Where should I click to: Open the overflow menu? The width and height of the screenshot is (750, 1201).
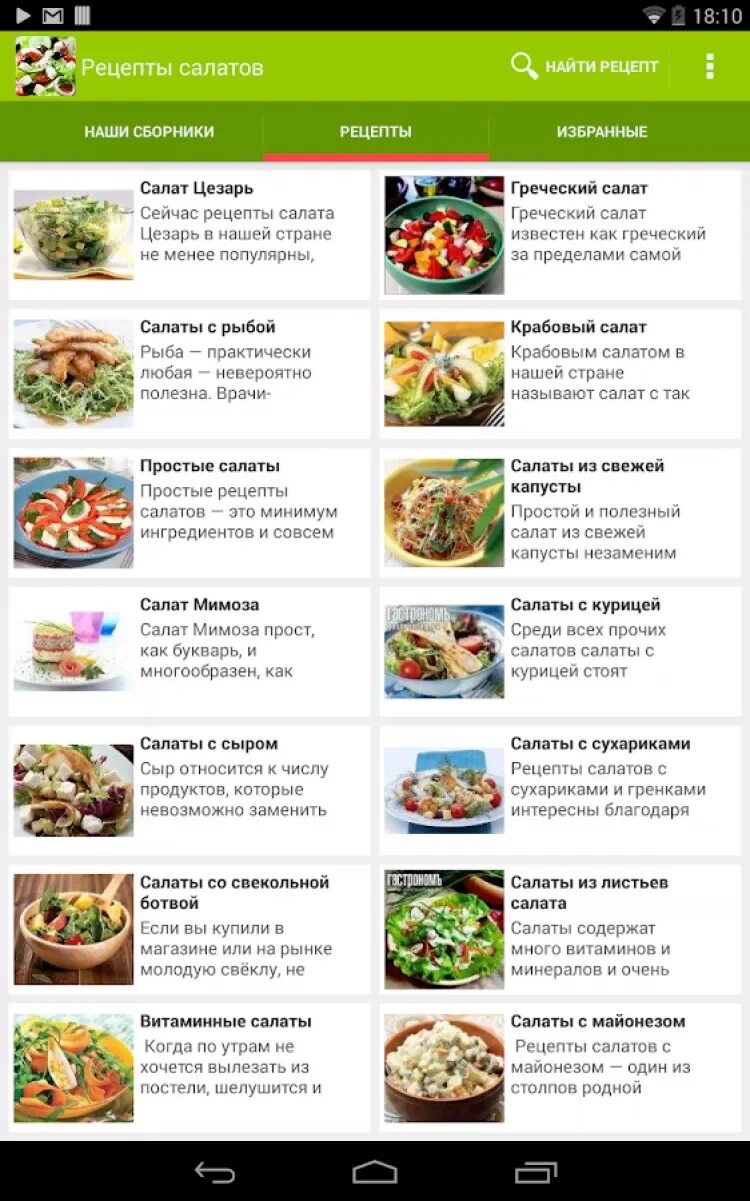click(x=710, y=67)
